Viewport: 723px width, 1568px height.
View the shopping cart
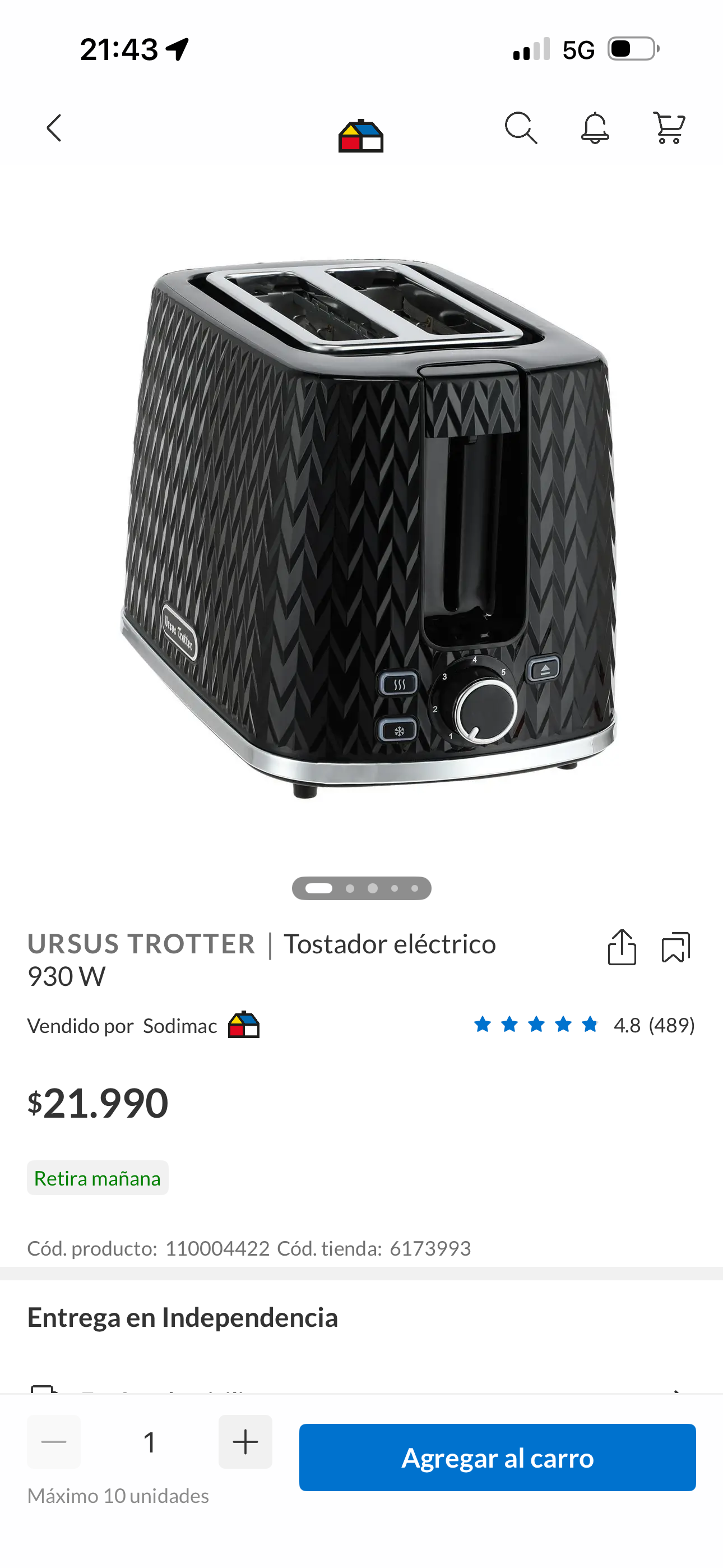point(668,128)
